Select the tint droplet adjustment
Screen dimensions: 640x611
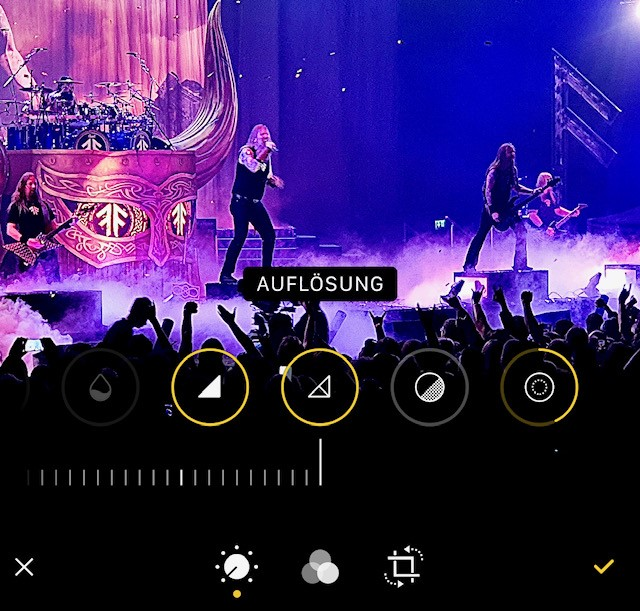click(100, 387)
